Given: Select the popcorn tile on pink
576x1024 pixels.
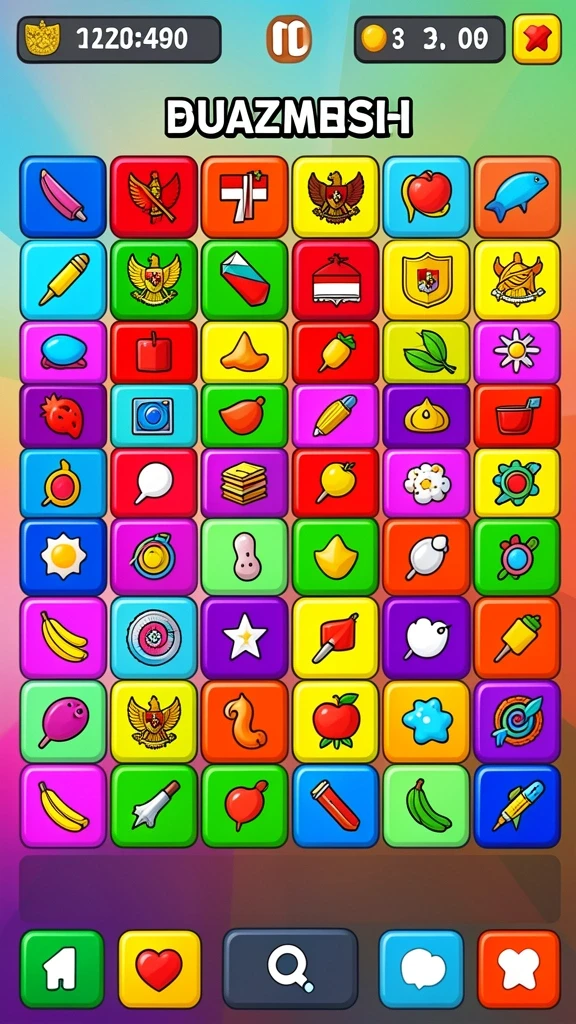Looking at the screenshot, I should (426, 483).
